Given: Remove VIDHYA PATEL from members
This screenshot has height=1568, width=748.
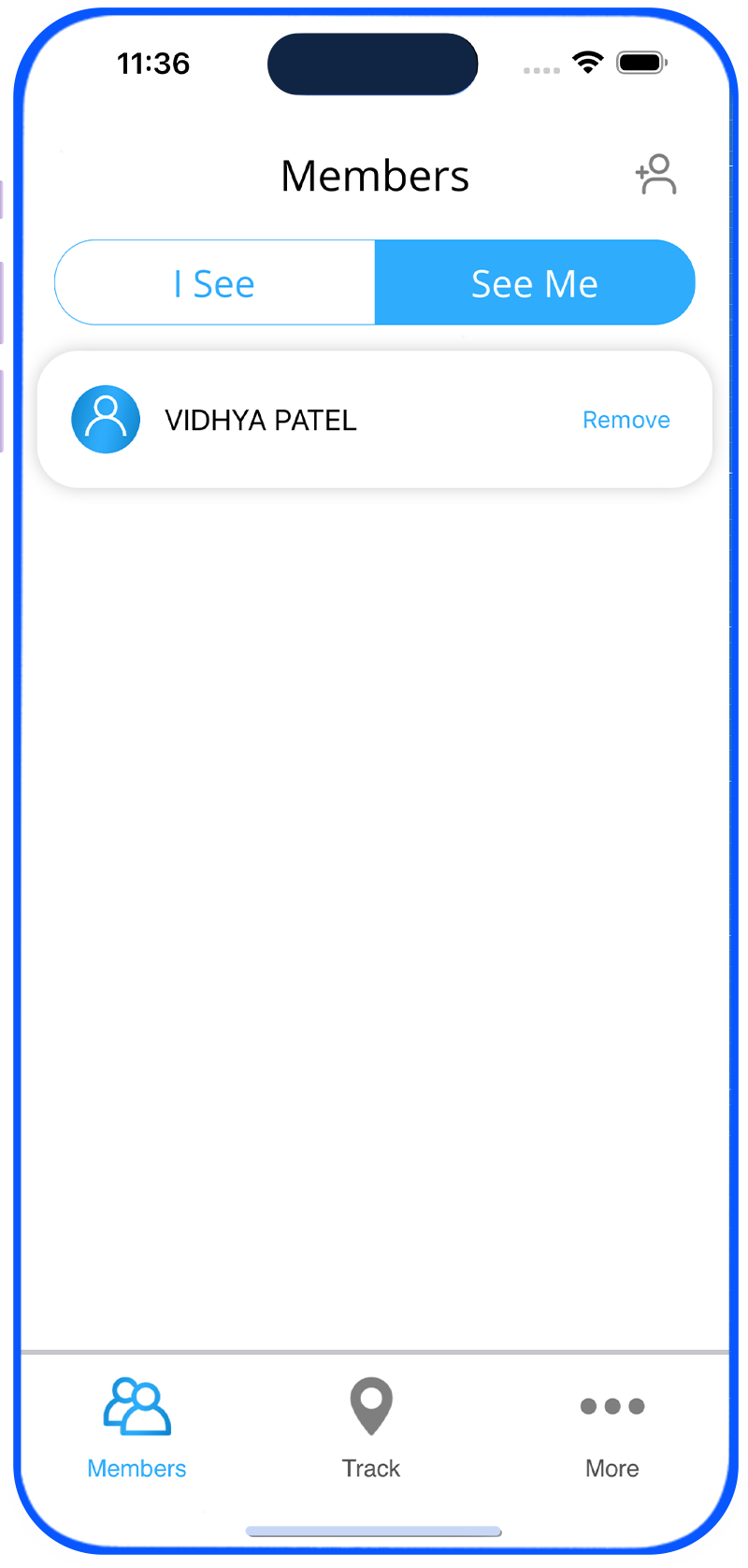Looking at the screenshot, I should [626, 420].
